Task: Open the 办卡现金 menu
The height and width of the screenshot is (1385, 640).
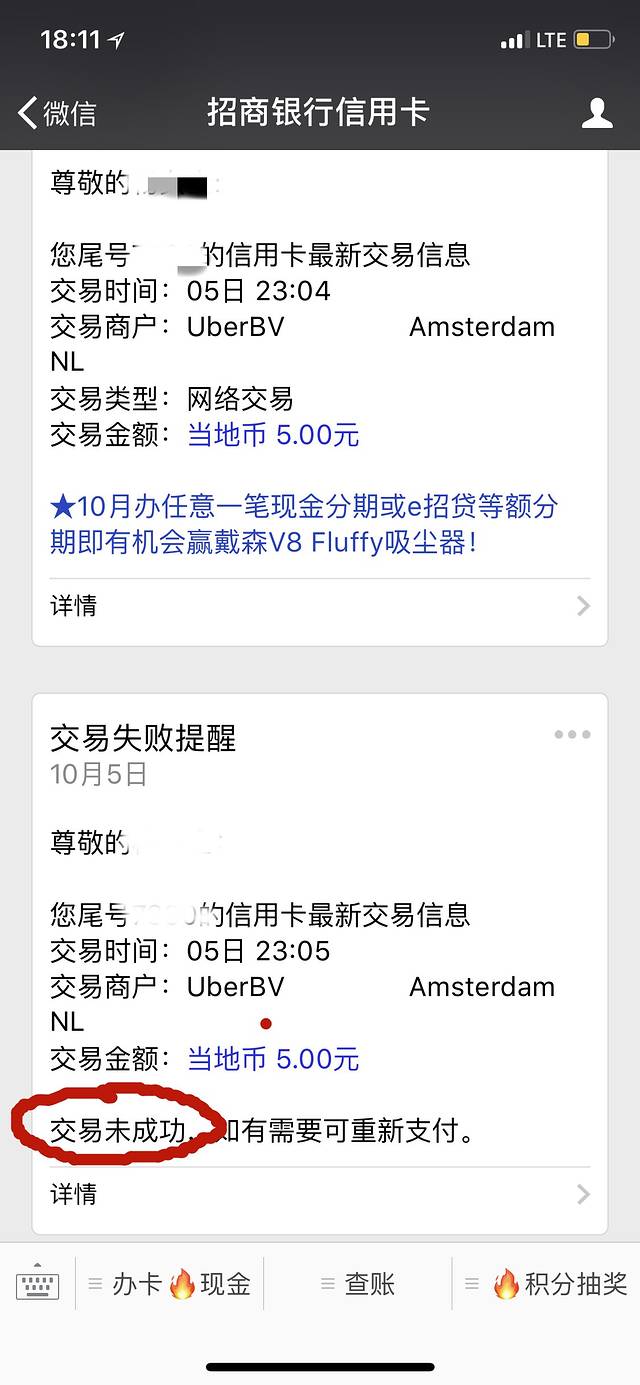Action: tap(170, 1285)
